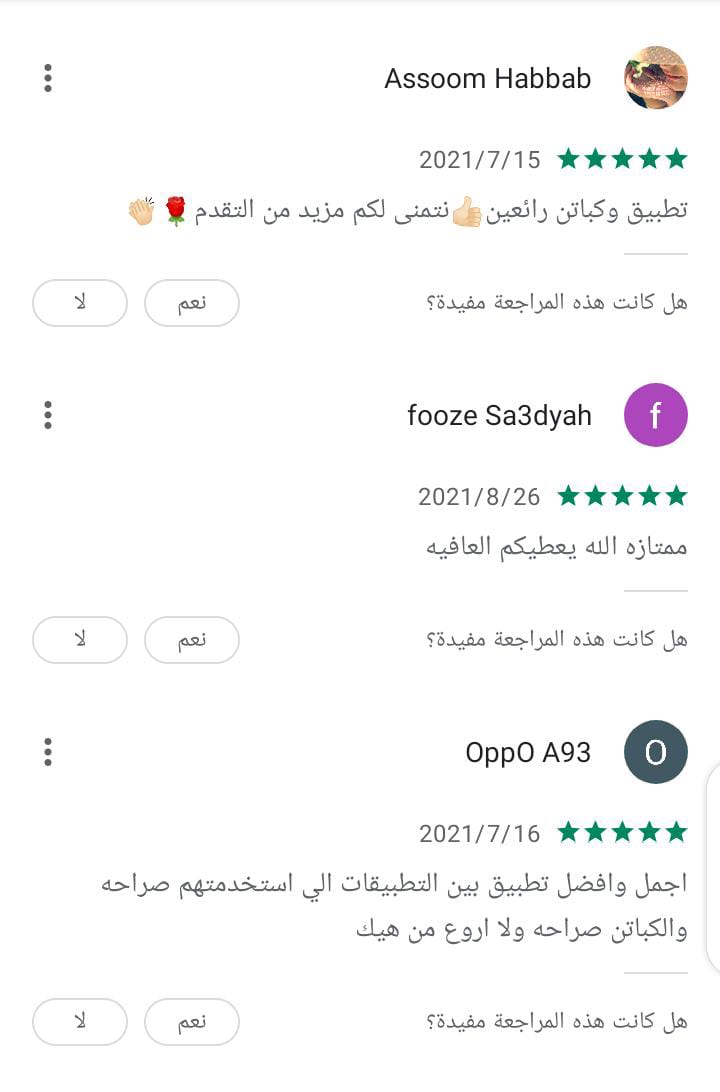Image resolution: width=720 pixels, height=1092 pixels.
Task: Open overflow menu on fooze Sa3dyah's review
Action: click(48, 415)
